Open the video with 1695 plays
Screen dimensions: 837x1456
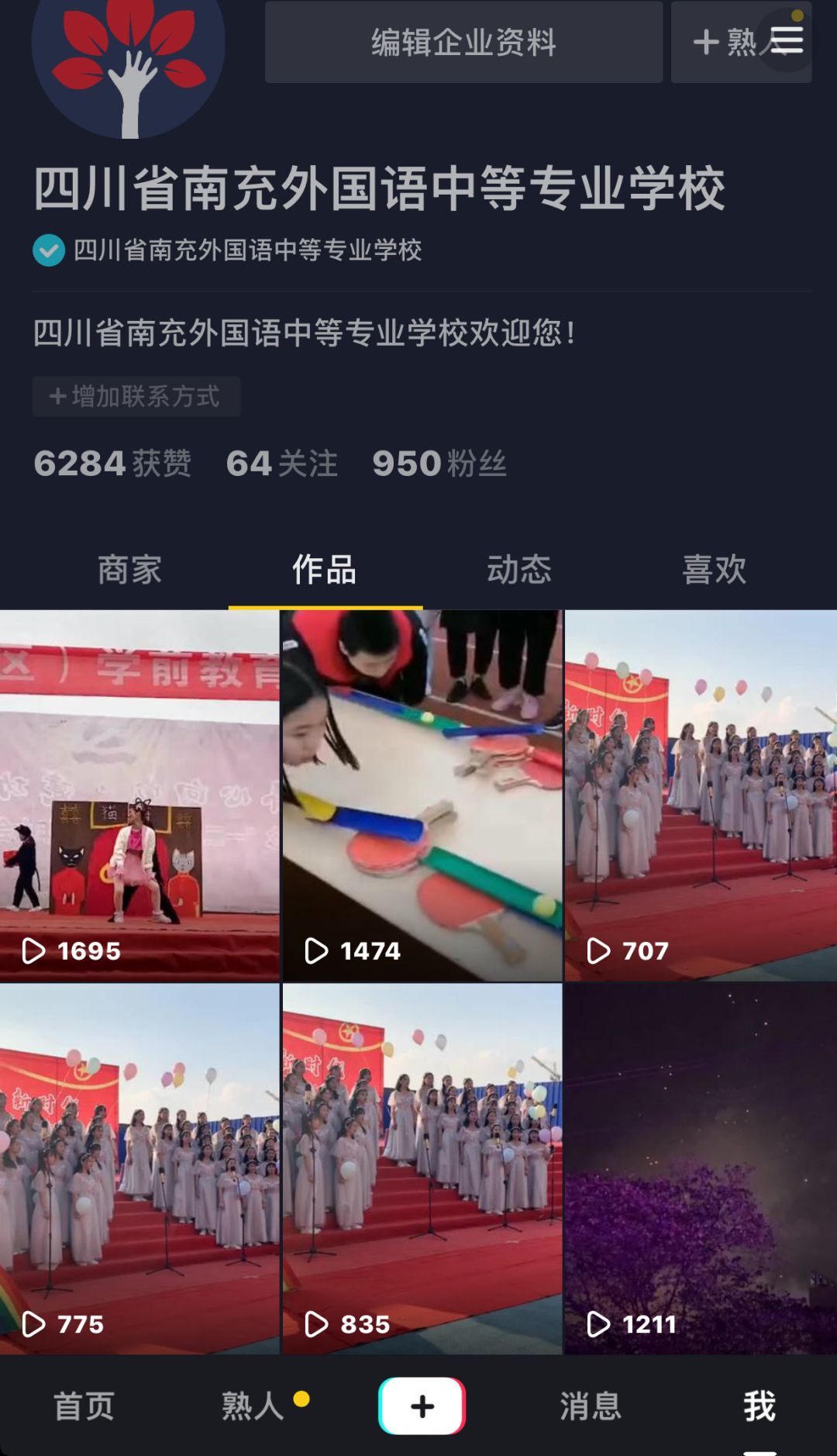pyautogui.click(x=139, y=795)
